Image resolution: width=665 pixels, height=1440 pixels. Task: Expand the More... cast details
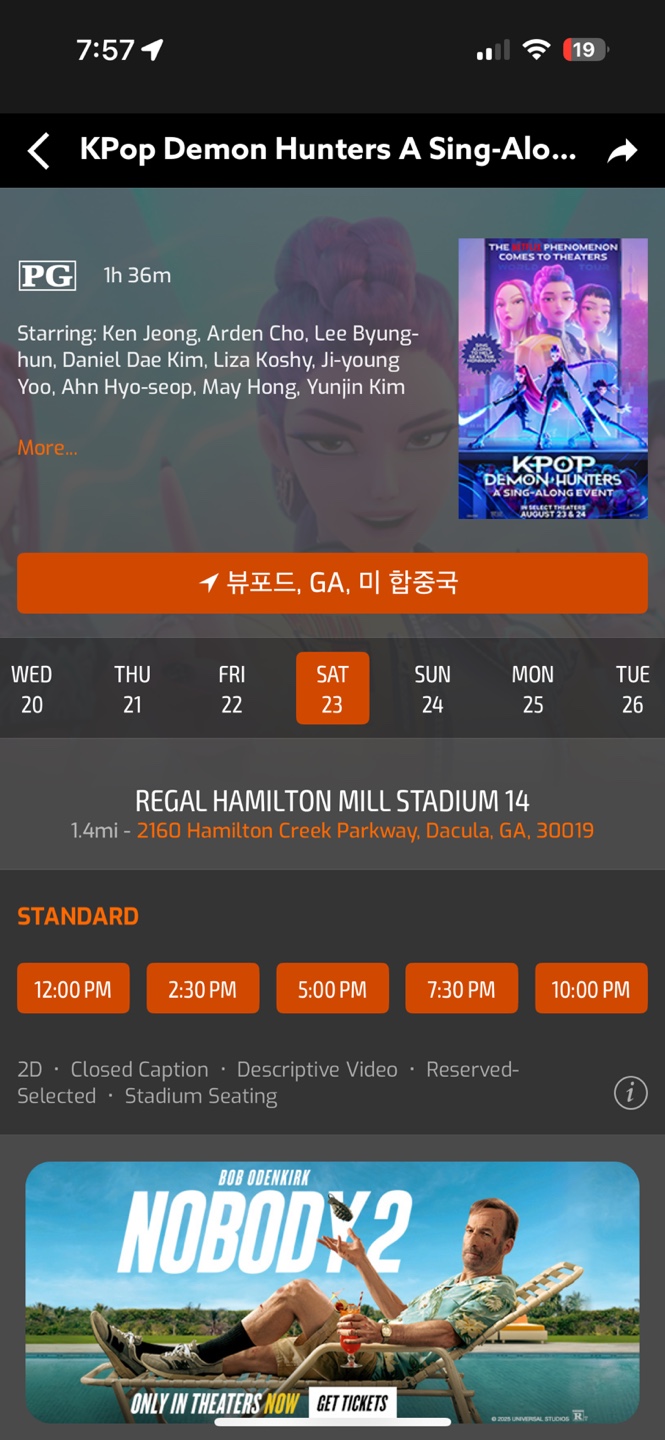tap(47, 448)
